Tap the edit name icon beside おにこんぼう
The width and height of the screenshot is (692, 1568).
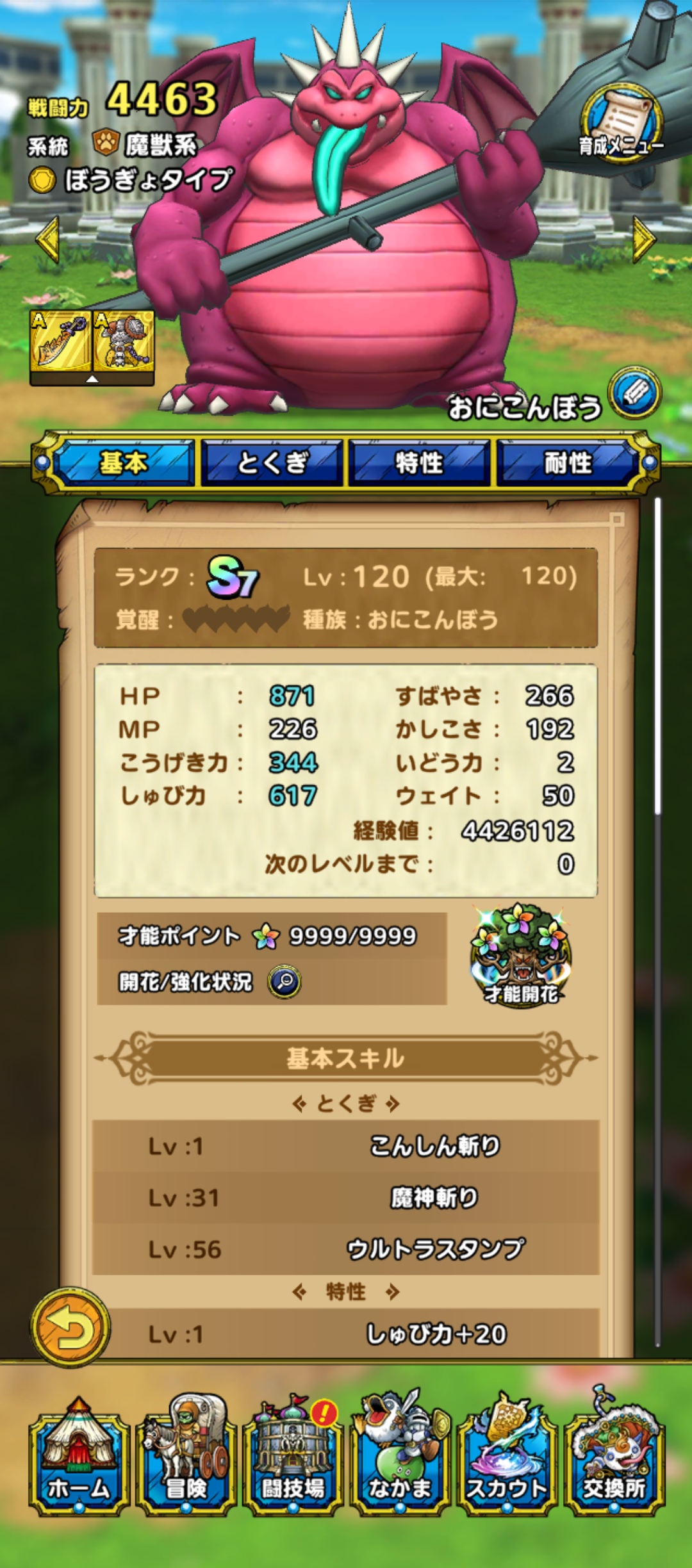click(x=634, y=393)
